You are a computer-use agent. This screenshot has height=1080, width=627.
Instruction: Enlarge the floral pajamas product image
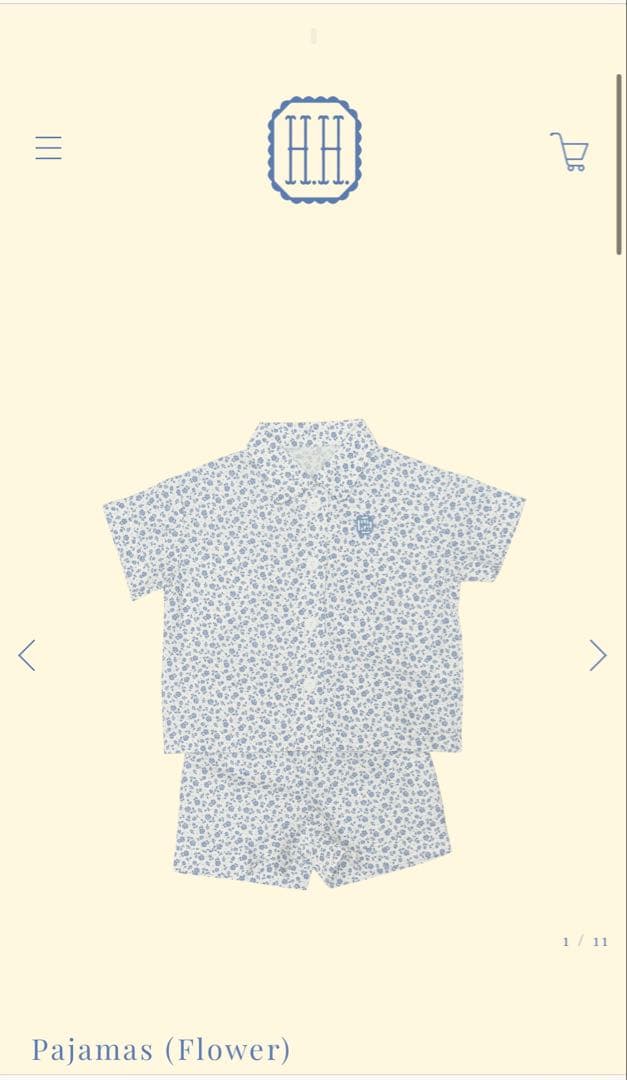click(x=313, y=653)
